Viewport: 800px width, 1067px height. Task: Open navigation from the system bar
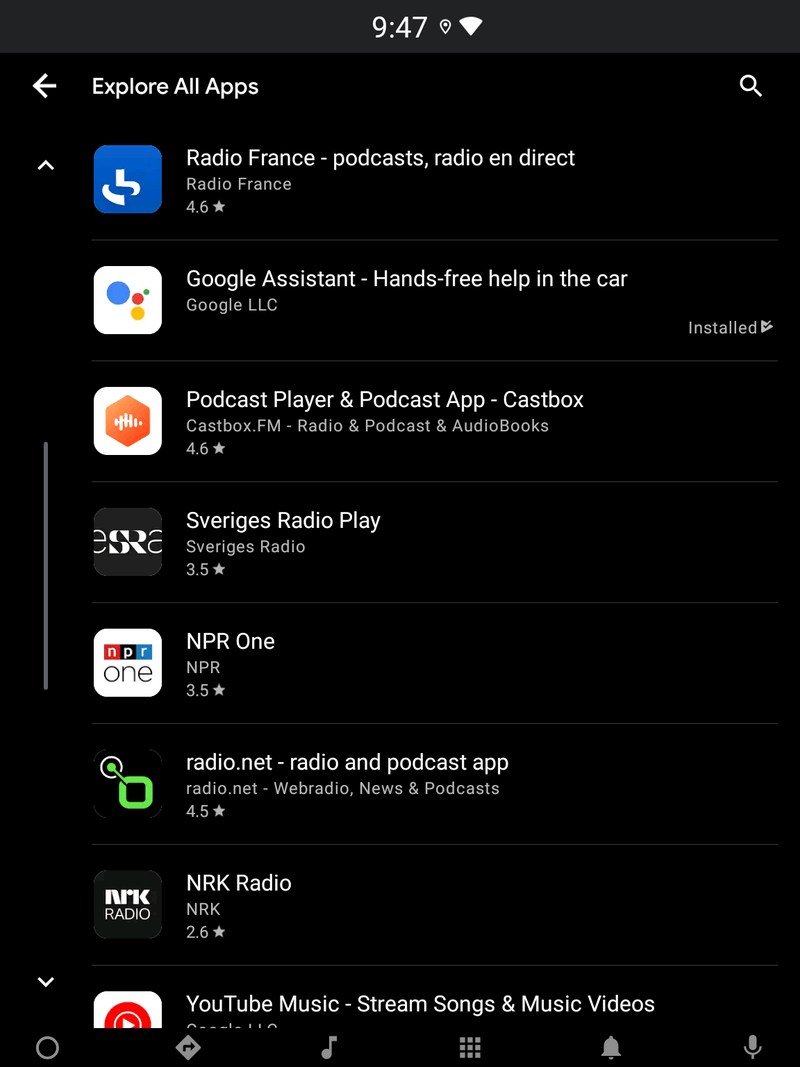click(x=188, y=1047)
